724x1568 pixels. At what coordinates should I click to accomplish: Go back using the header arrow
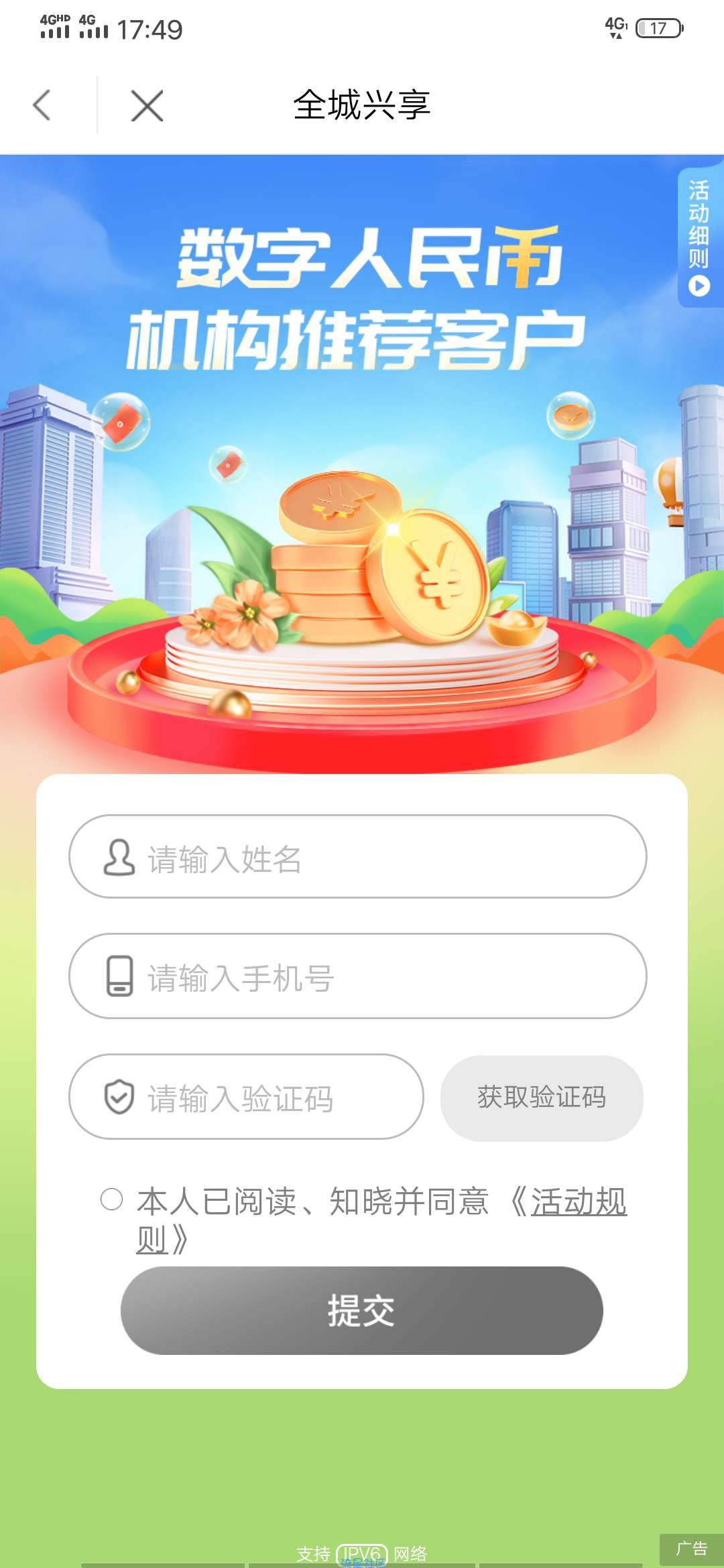pos(42,105)
